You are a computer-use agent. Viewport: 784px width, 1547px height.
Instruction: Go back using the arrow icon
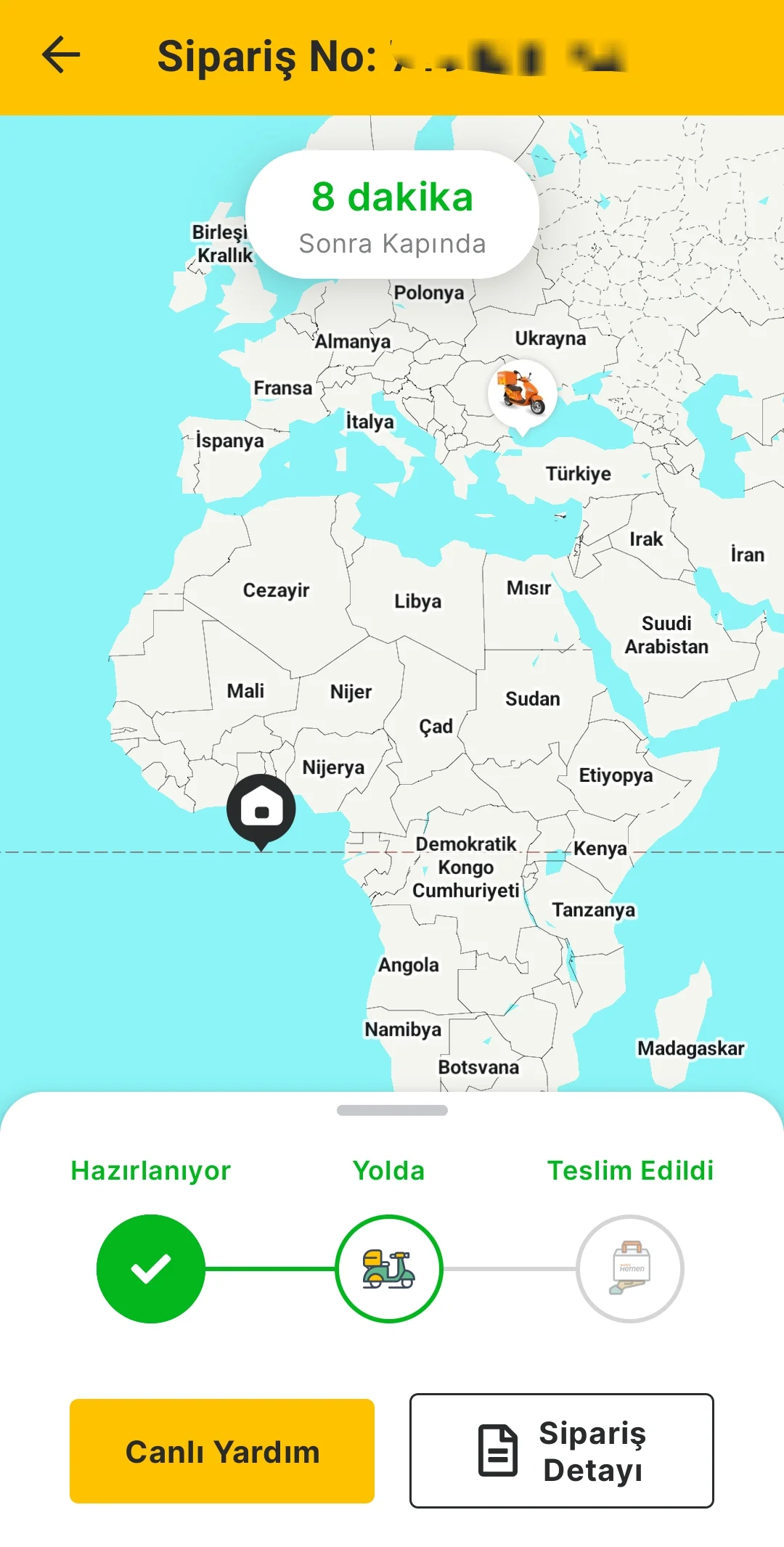pyautogui.click(x=61, y=55)
